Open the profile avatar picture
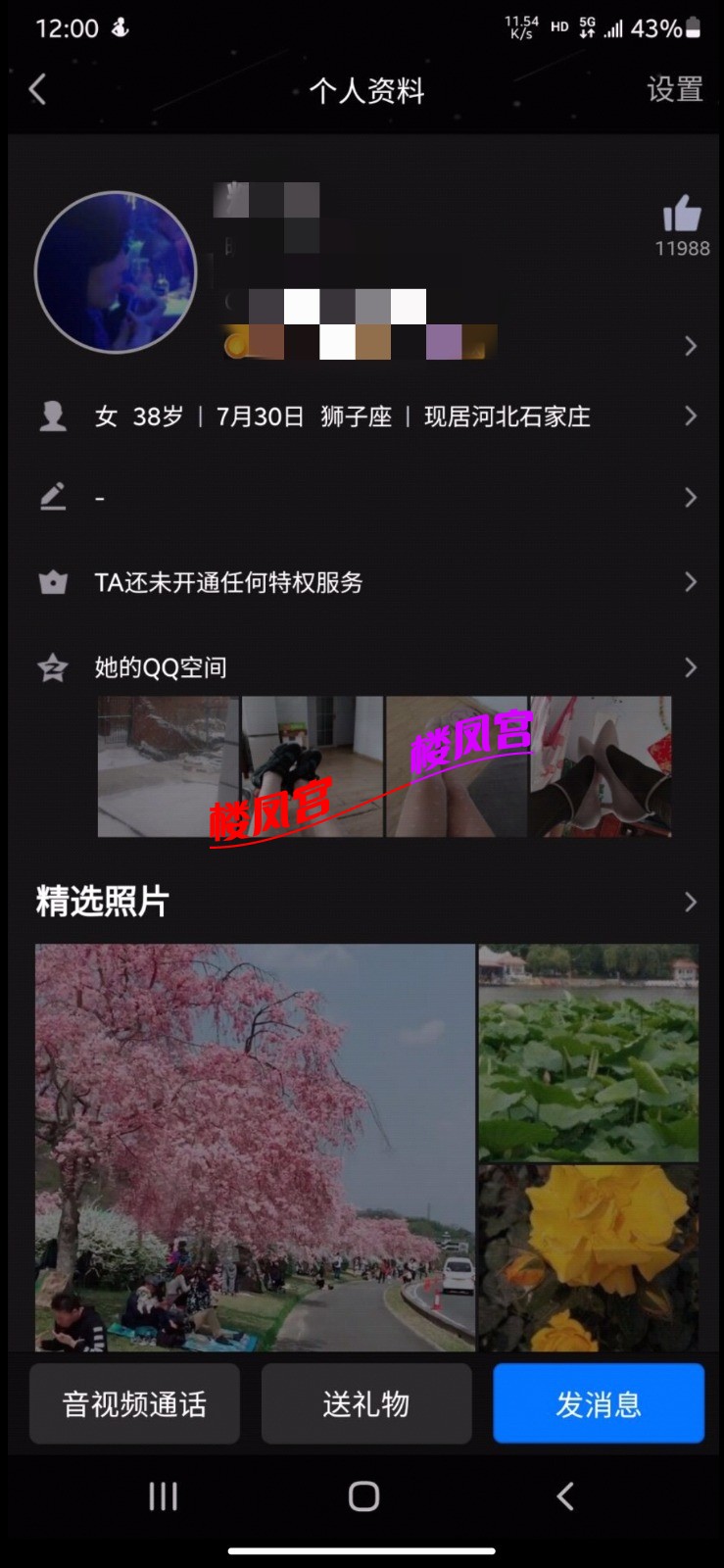724x1568 pixels. pos(116,272)
